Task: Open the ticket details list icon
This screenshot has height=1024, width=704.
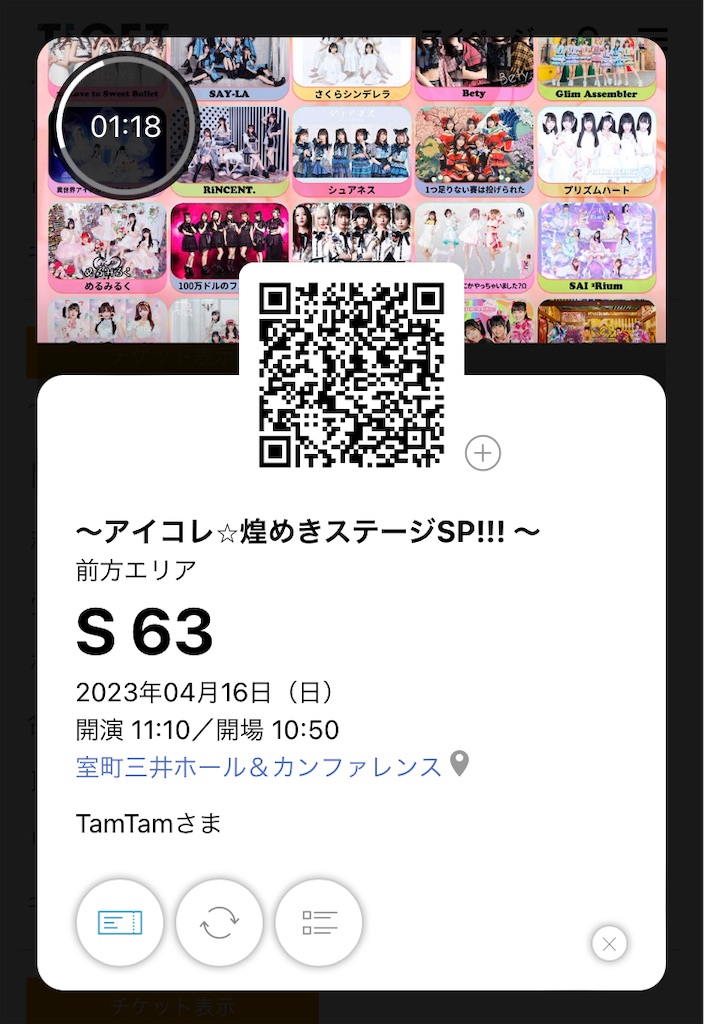Action: [x=319, y=922]
